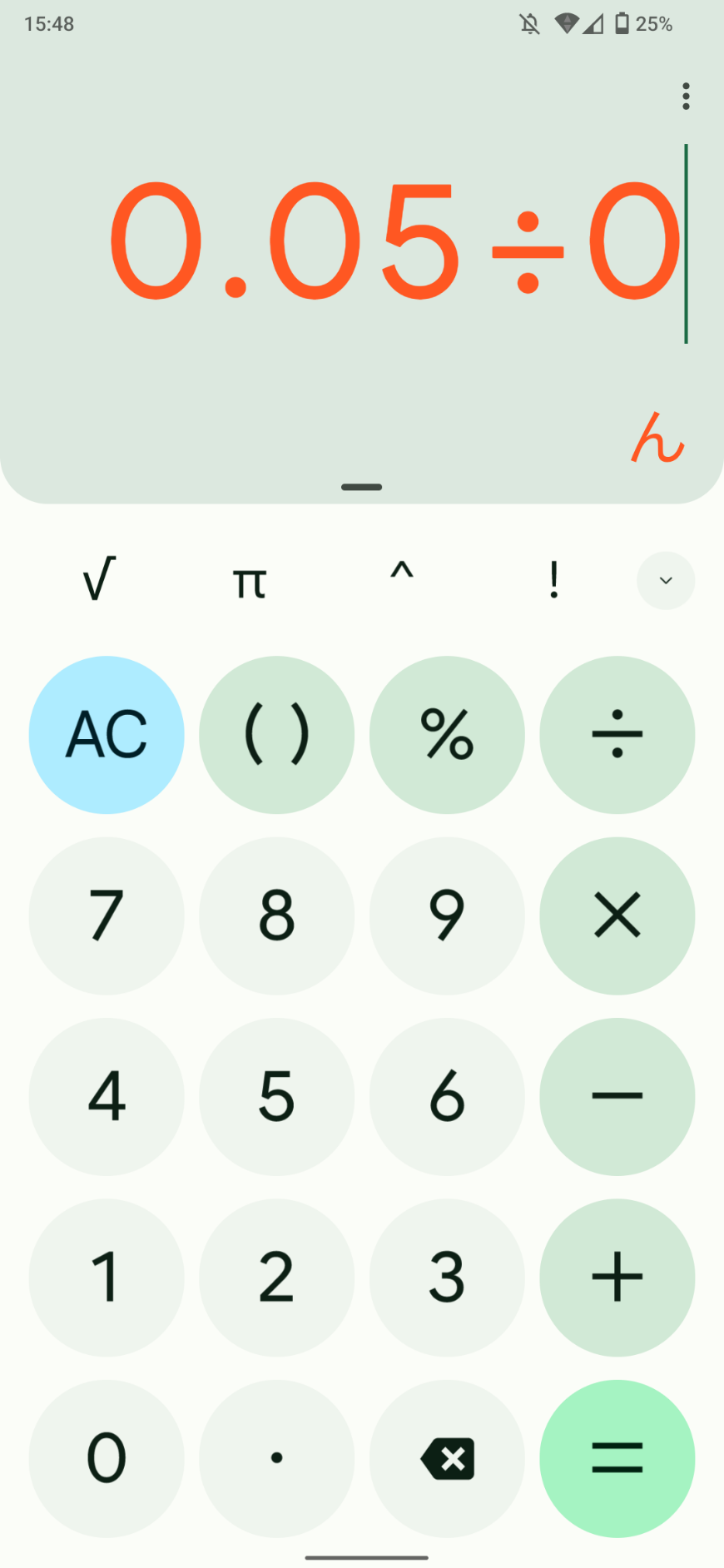The height and width of the screenshot is (1568, 724).
Task: Calculate the result with the equals key
Action: point(617,1458)
